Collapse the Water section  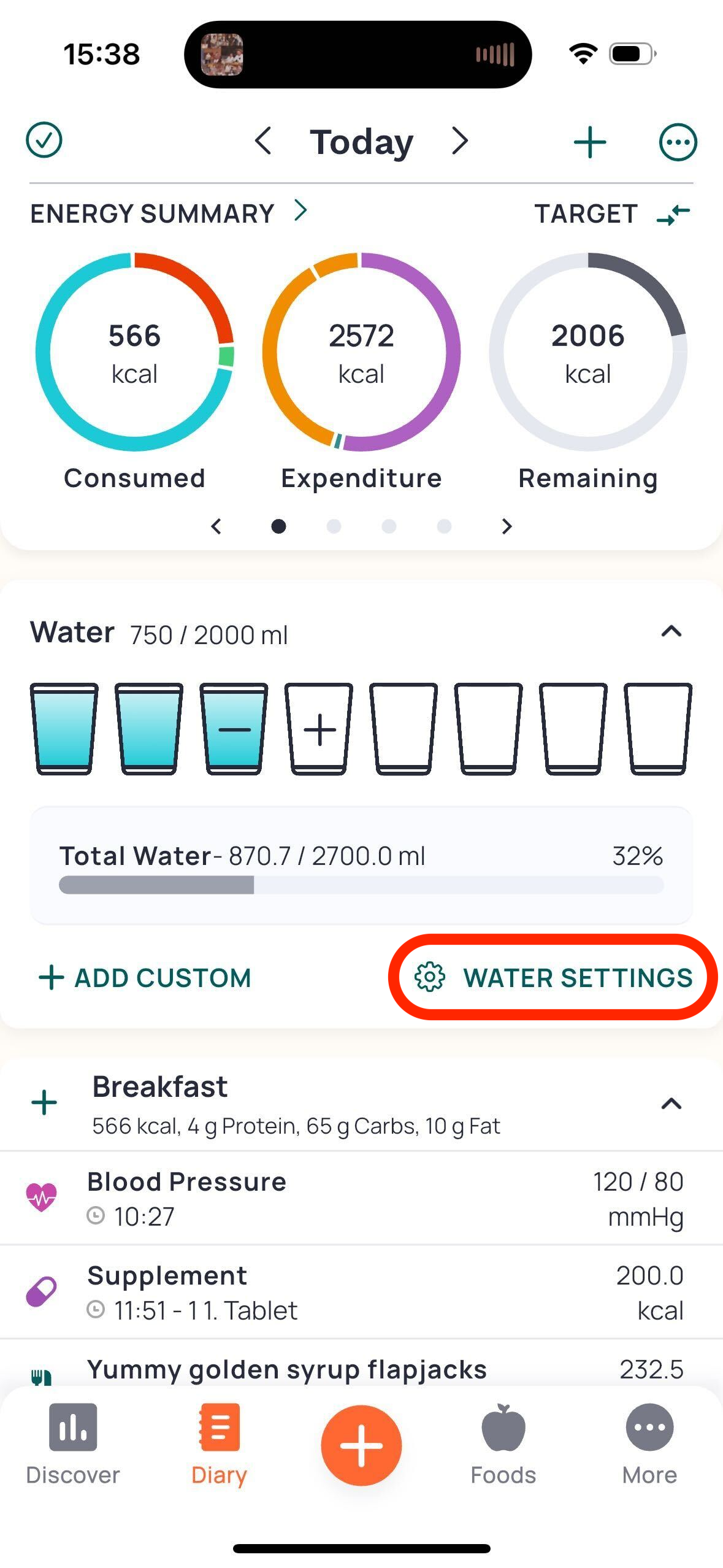(x=671, y=631)
